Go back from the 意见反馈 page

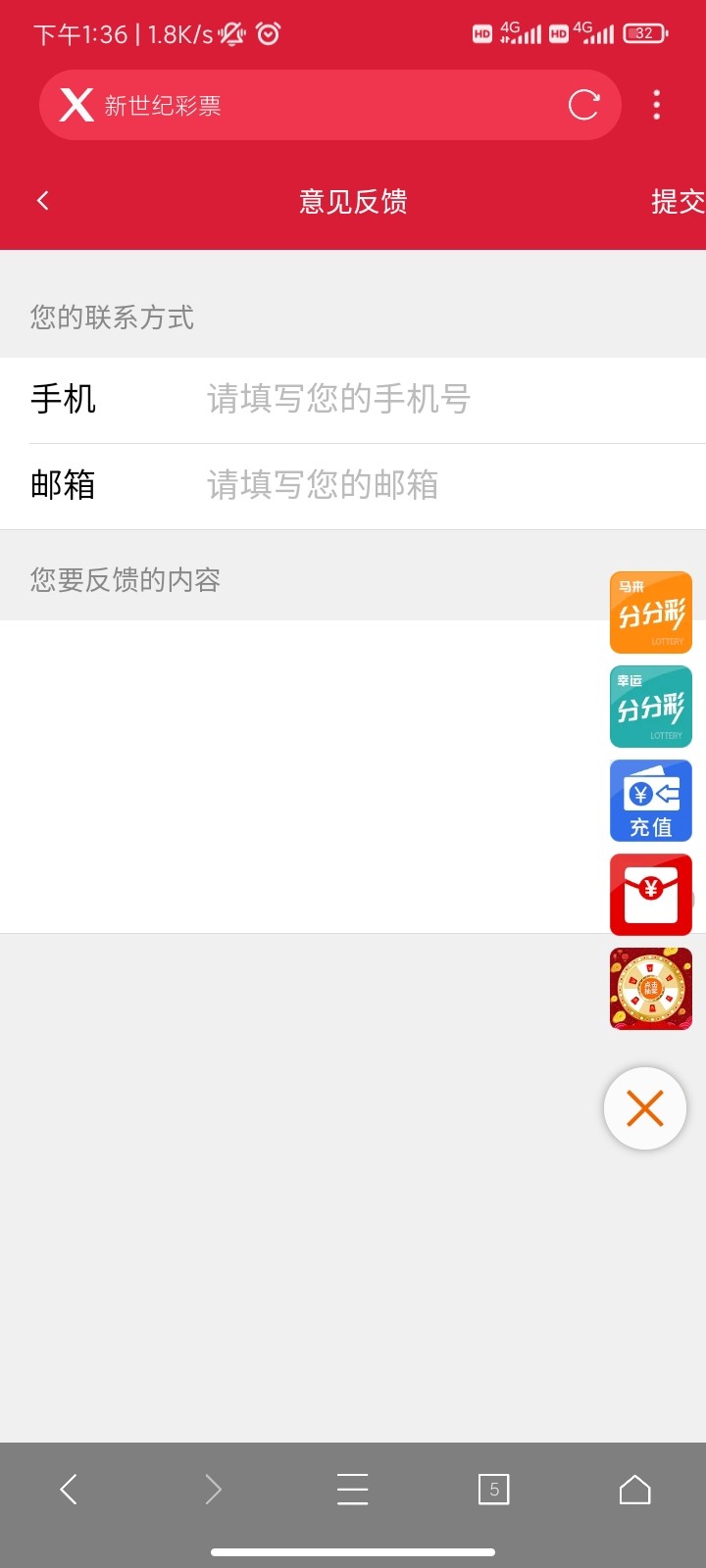(x=43, y=201)
